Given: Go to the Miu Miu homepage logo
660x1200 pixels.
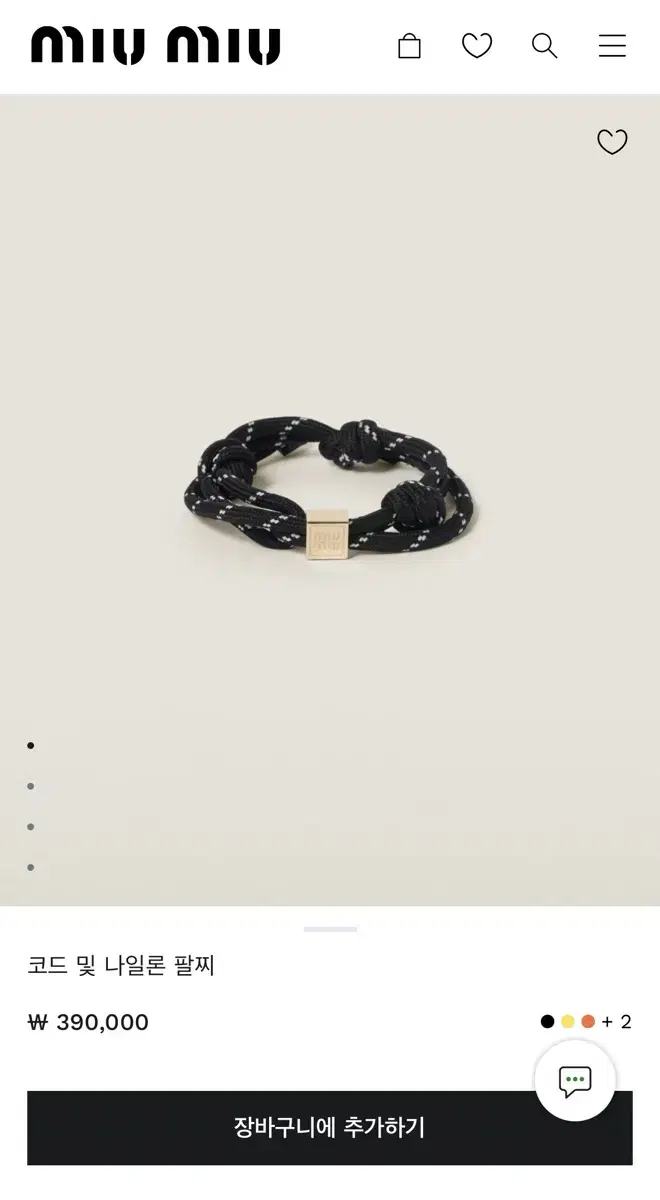Looking at the screenshot, I should (156, 46).
